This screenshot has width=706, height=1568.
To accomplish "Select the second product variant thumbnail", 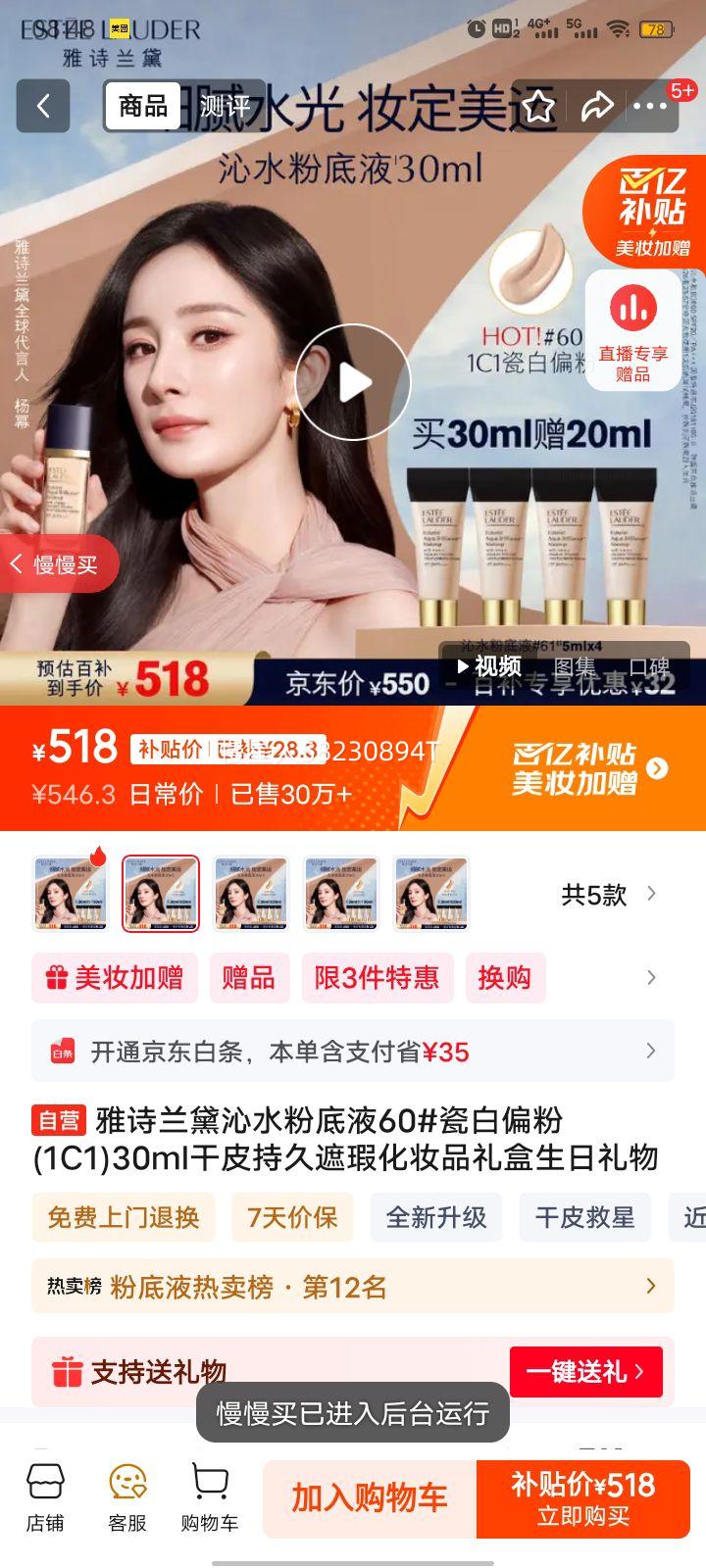I will (160, 894).
